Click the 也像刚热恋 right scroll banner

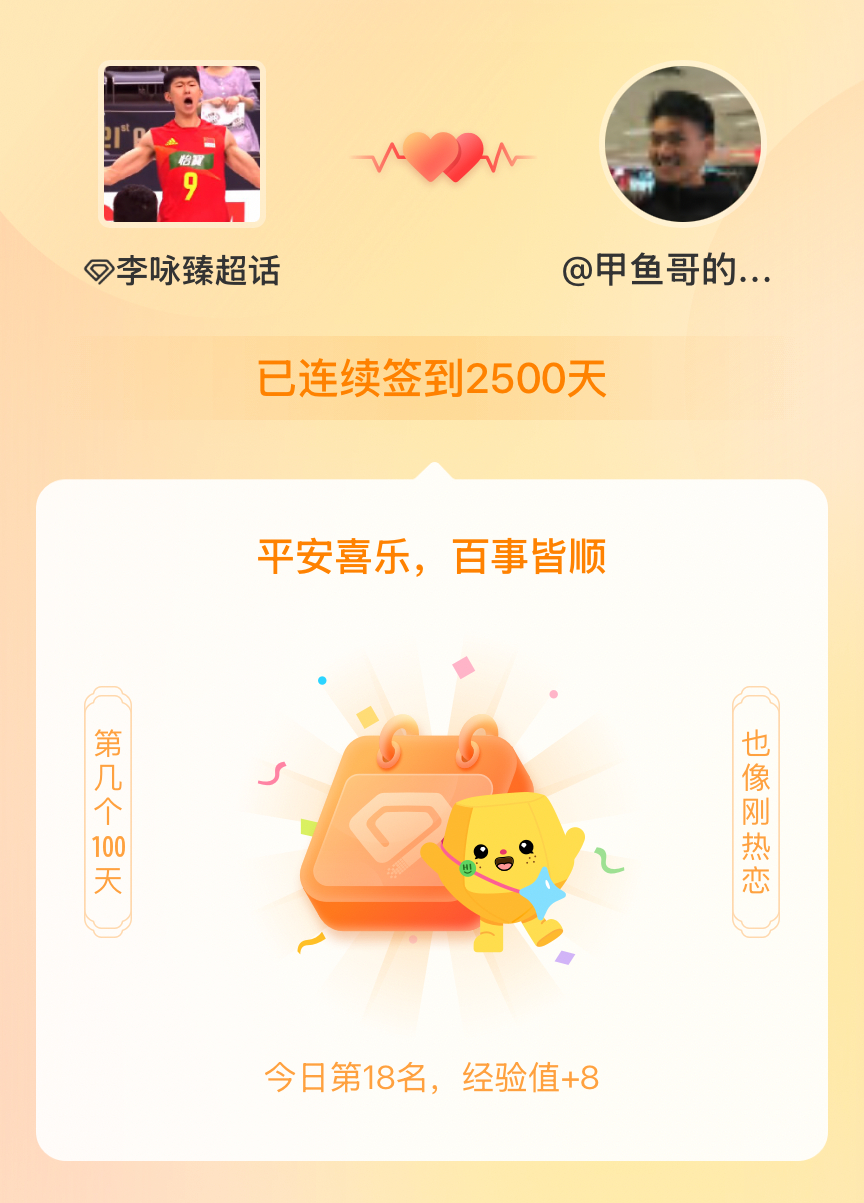755,810
